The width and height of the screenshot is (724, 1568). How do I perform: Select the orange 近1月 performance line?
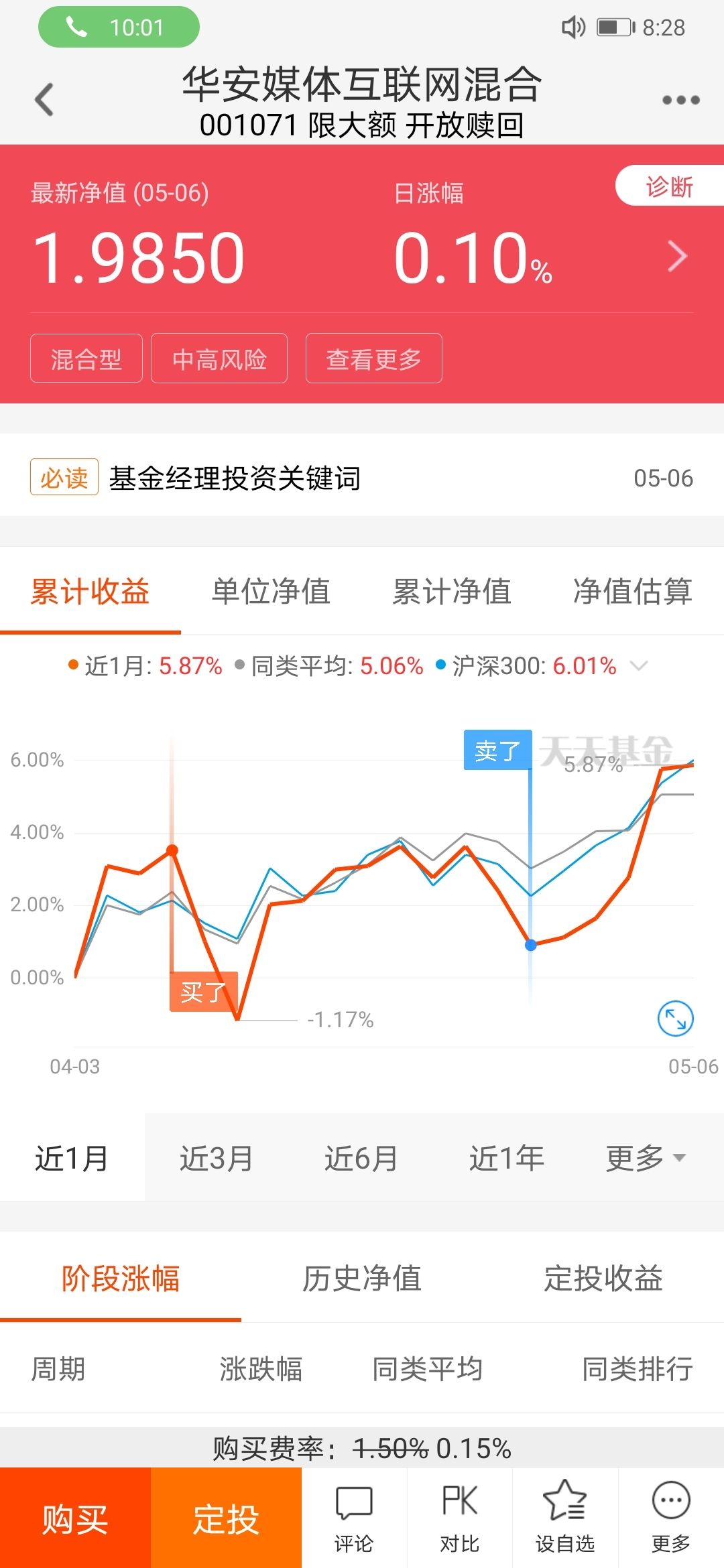click(145, 666)
